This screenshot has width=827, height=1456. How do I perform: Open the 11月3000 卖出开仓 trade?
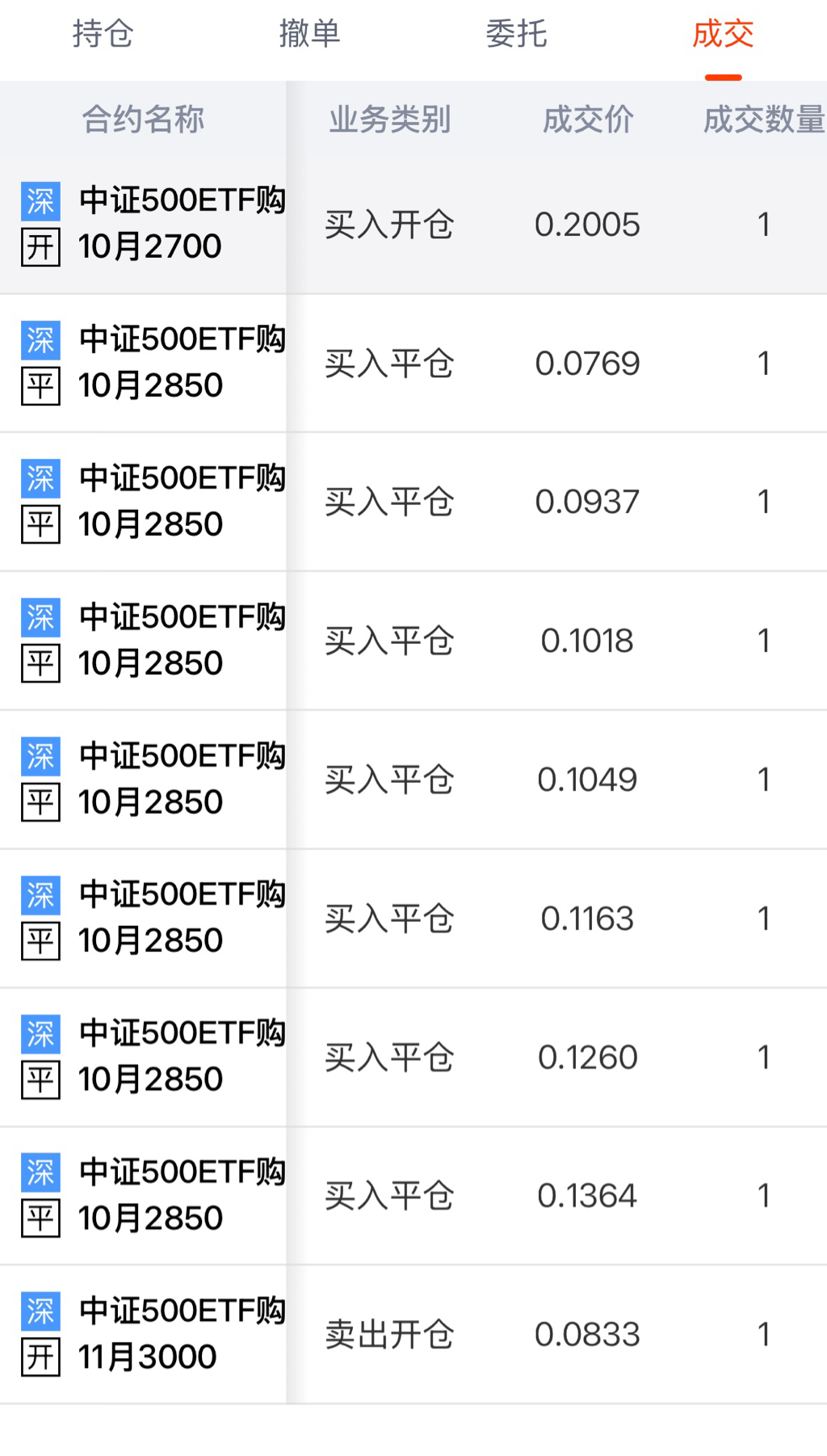pyautogui.click(x=413, y=1335)
